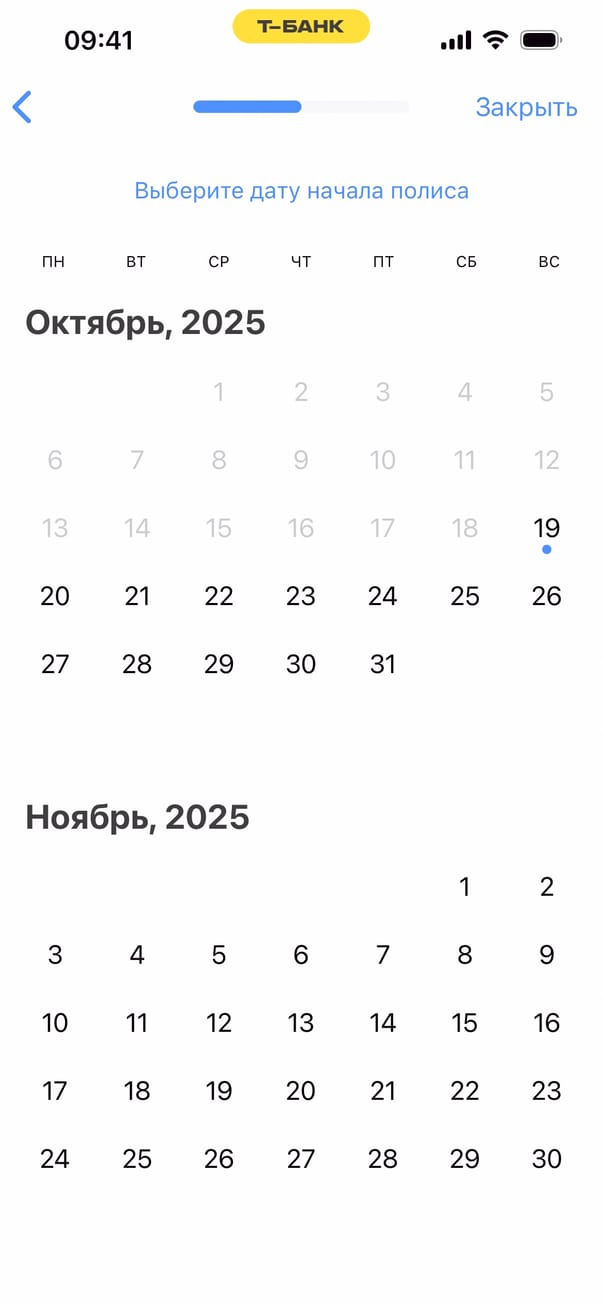Select October 19 as policy start
The width and height of the screenshot is (603, 1305).
(546, 528)
